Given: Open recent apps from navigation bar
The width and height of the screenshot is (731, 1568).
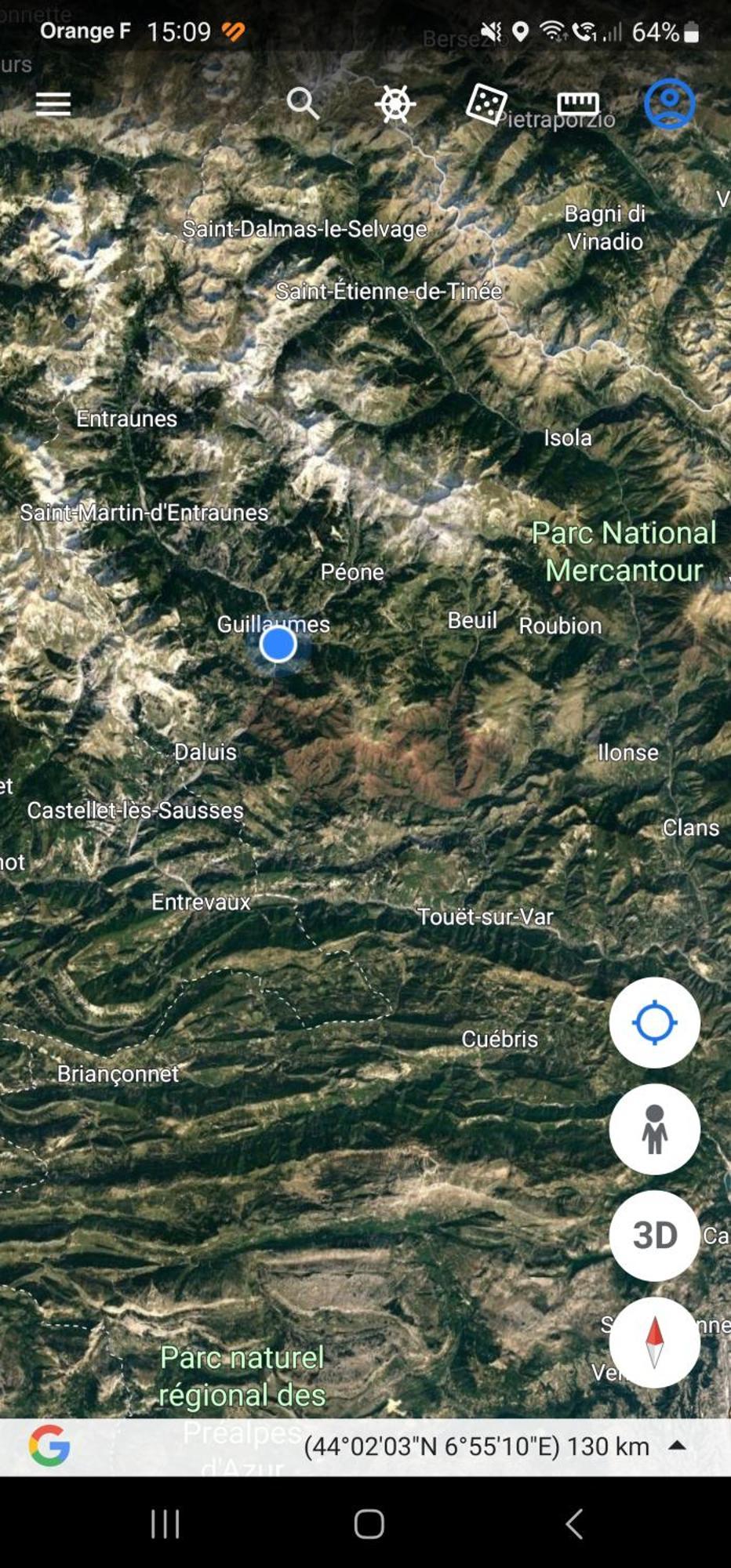Looking at the screenshot, I should pyautogui.click(x=165, y=1524).
